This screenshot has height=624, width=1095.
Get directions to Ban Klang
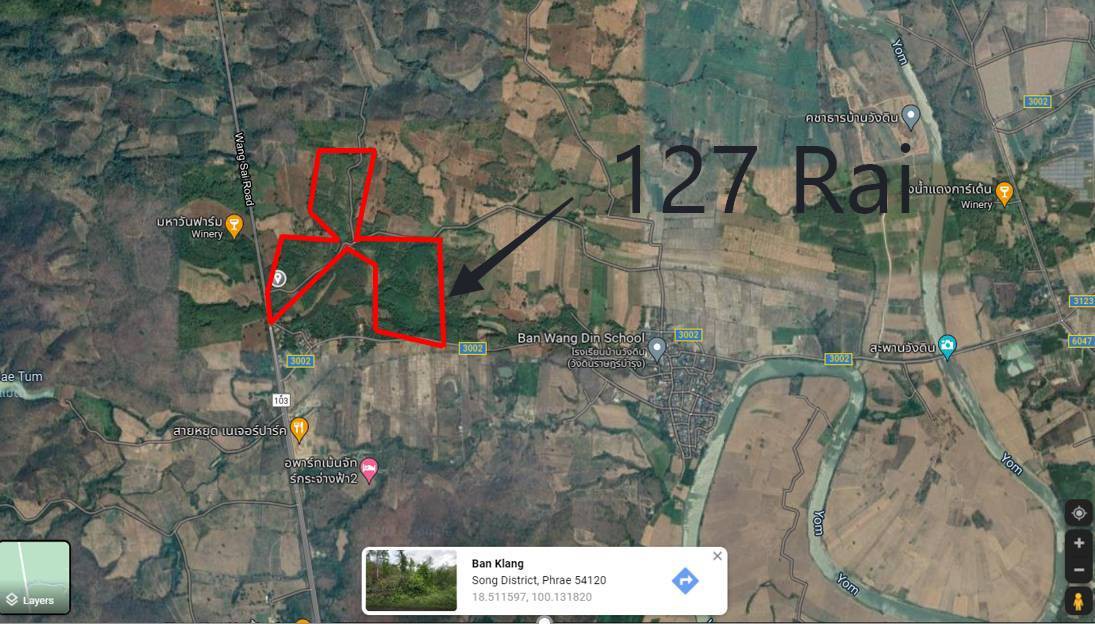(685, 580)
